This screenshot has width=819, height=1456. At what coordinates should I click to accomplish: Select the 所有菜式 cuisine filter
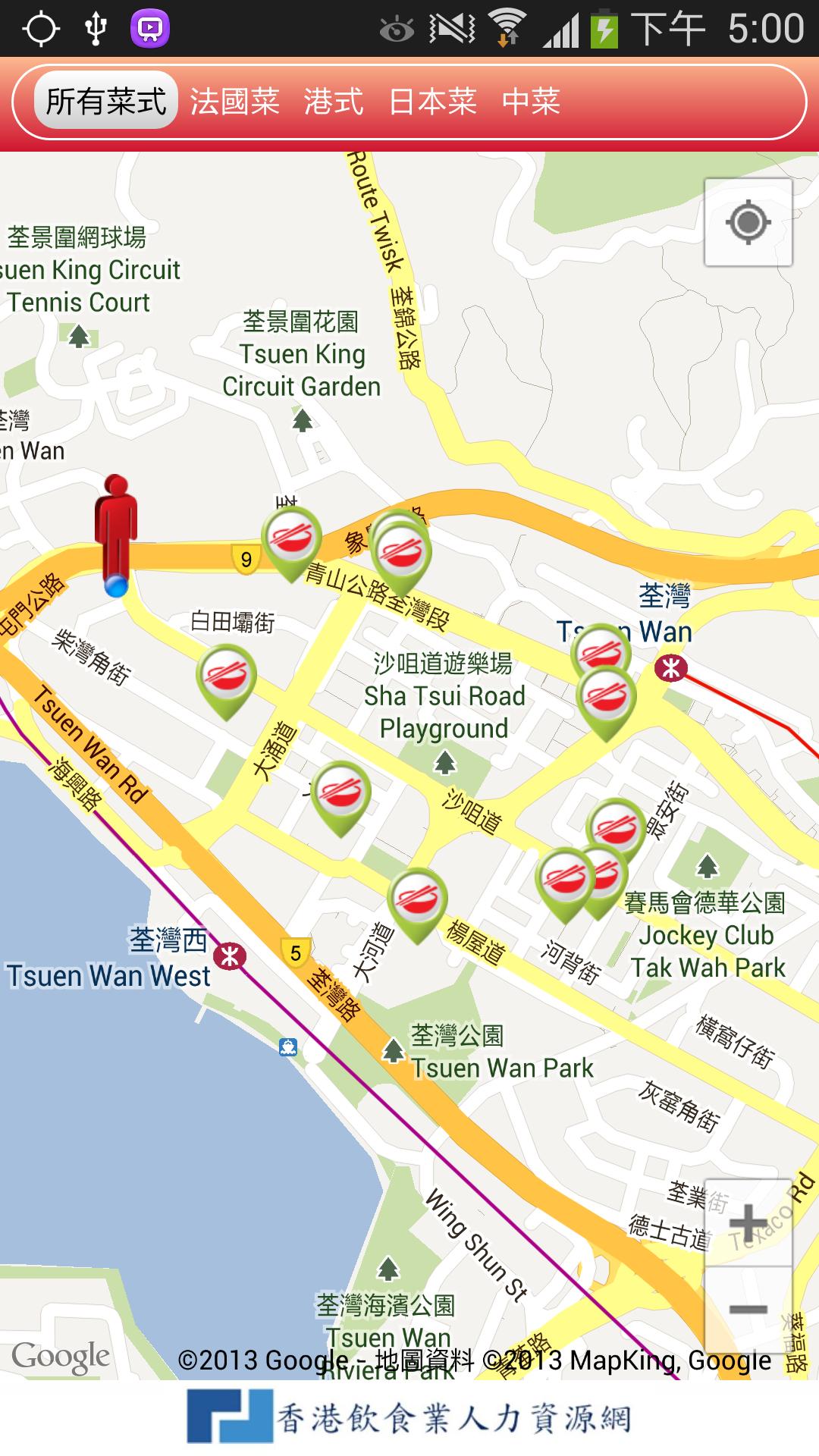click(x=105, y=101)
